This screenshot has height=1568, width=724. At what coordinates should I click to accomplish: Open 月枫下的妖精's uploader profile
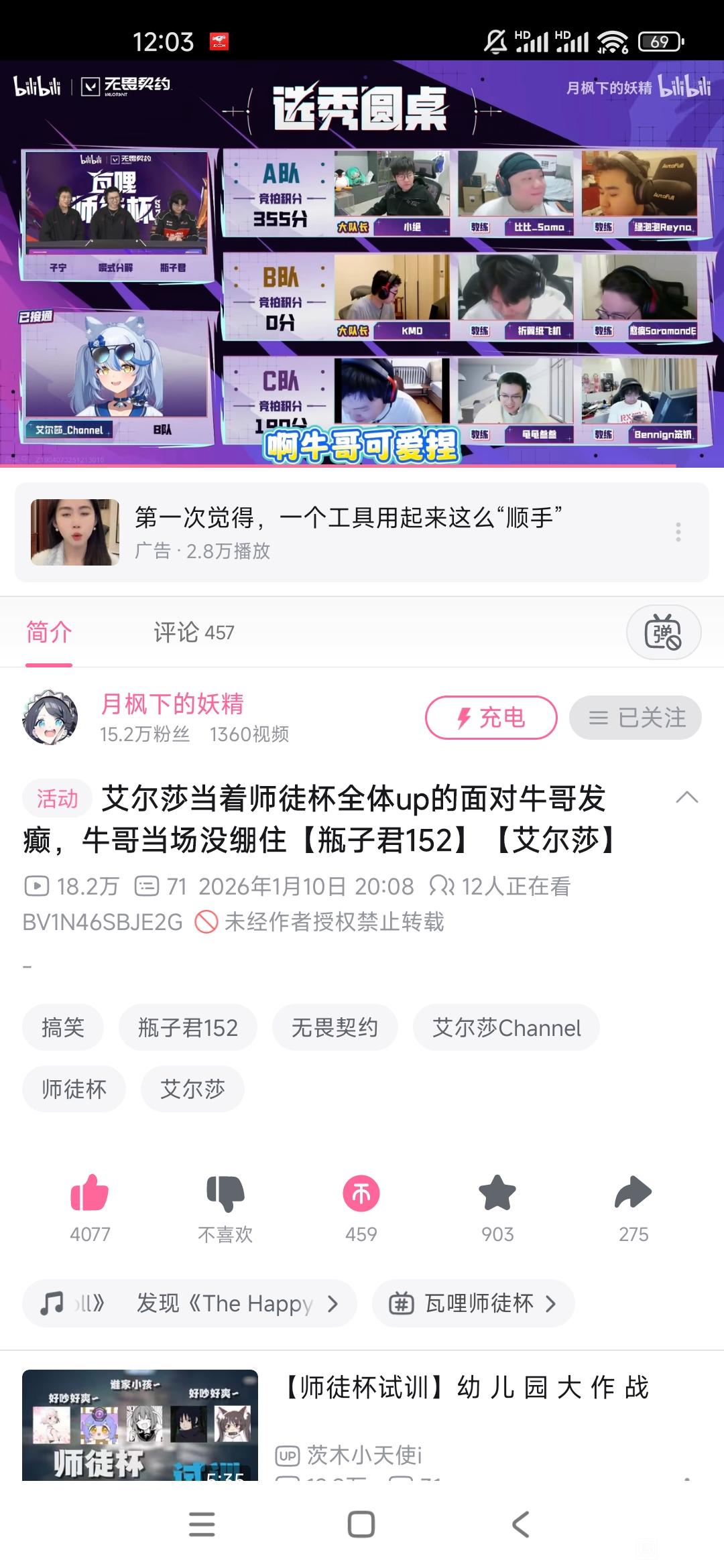coord(172,704)
